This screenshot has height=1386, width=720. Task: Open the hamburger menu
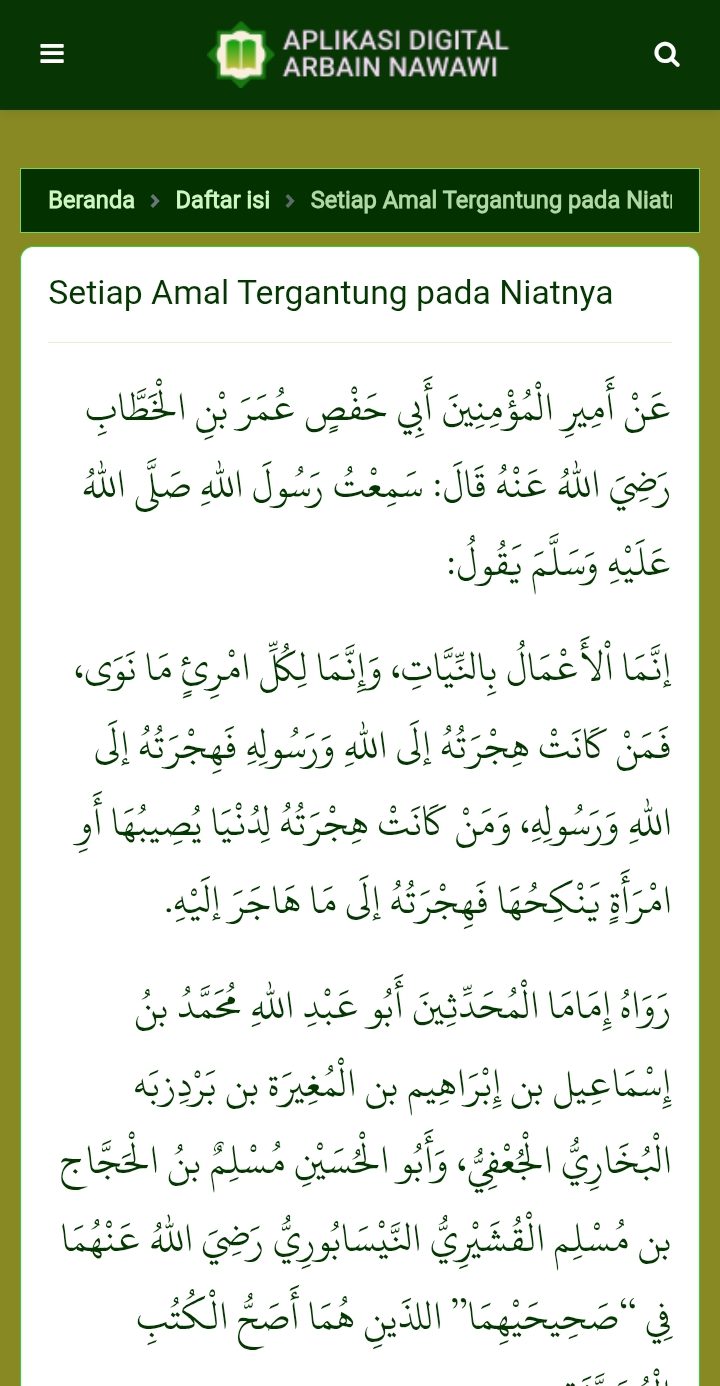(52, 54)
